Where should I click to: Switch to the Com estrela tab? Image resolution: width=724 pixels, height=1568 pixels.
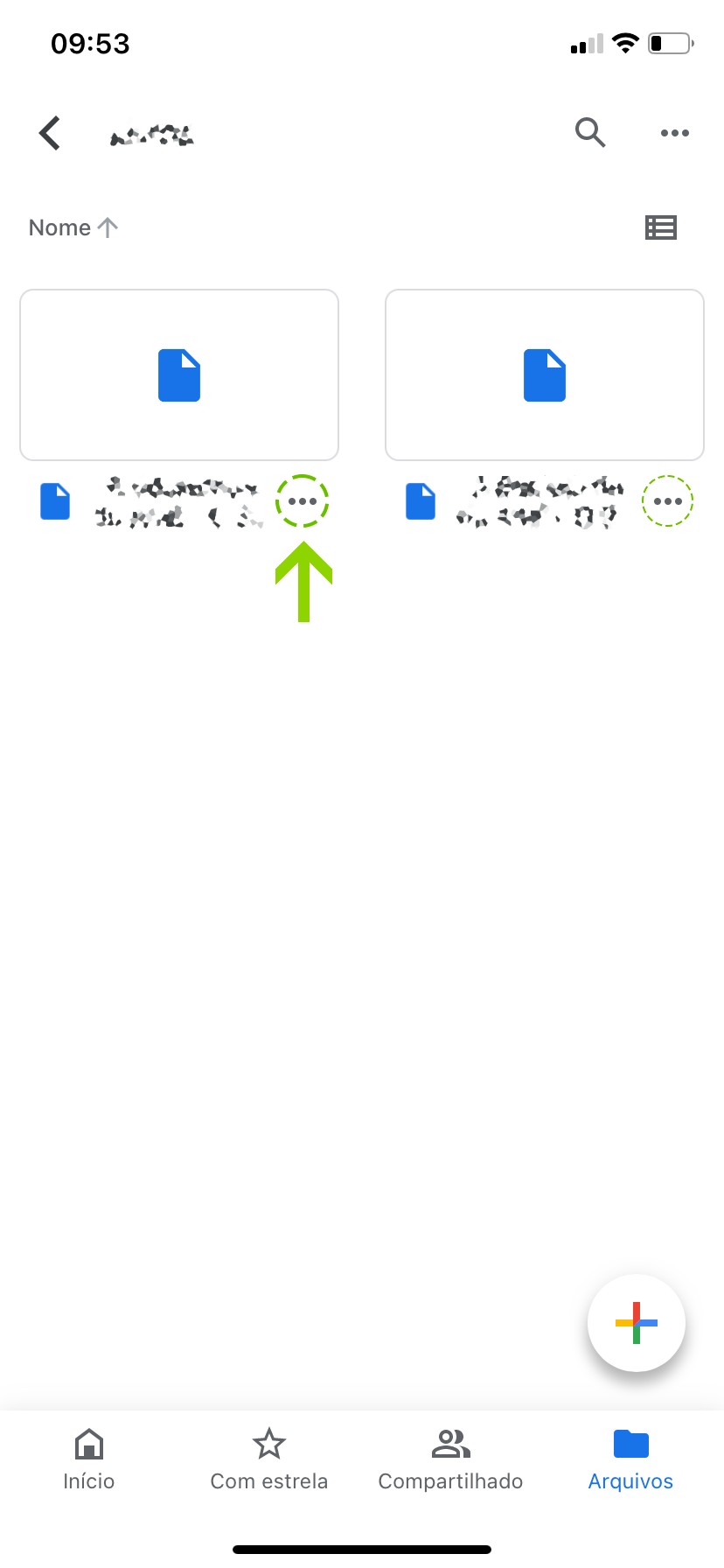[x=269, y=1460]
